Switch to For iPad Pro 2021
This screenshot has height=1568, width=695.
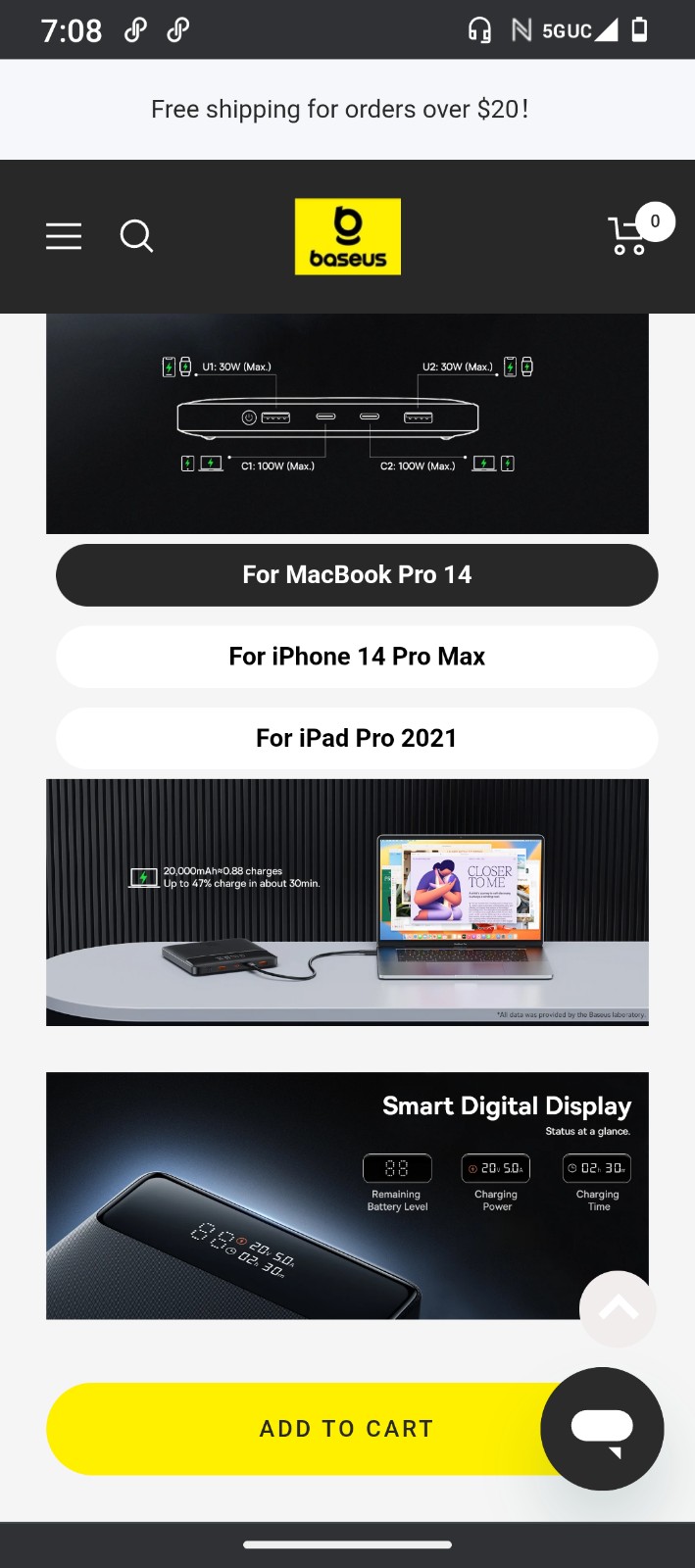click(357, 738)
